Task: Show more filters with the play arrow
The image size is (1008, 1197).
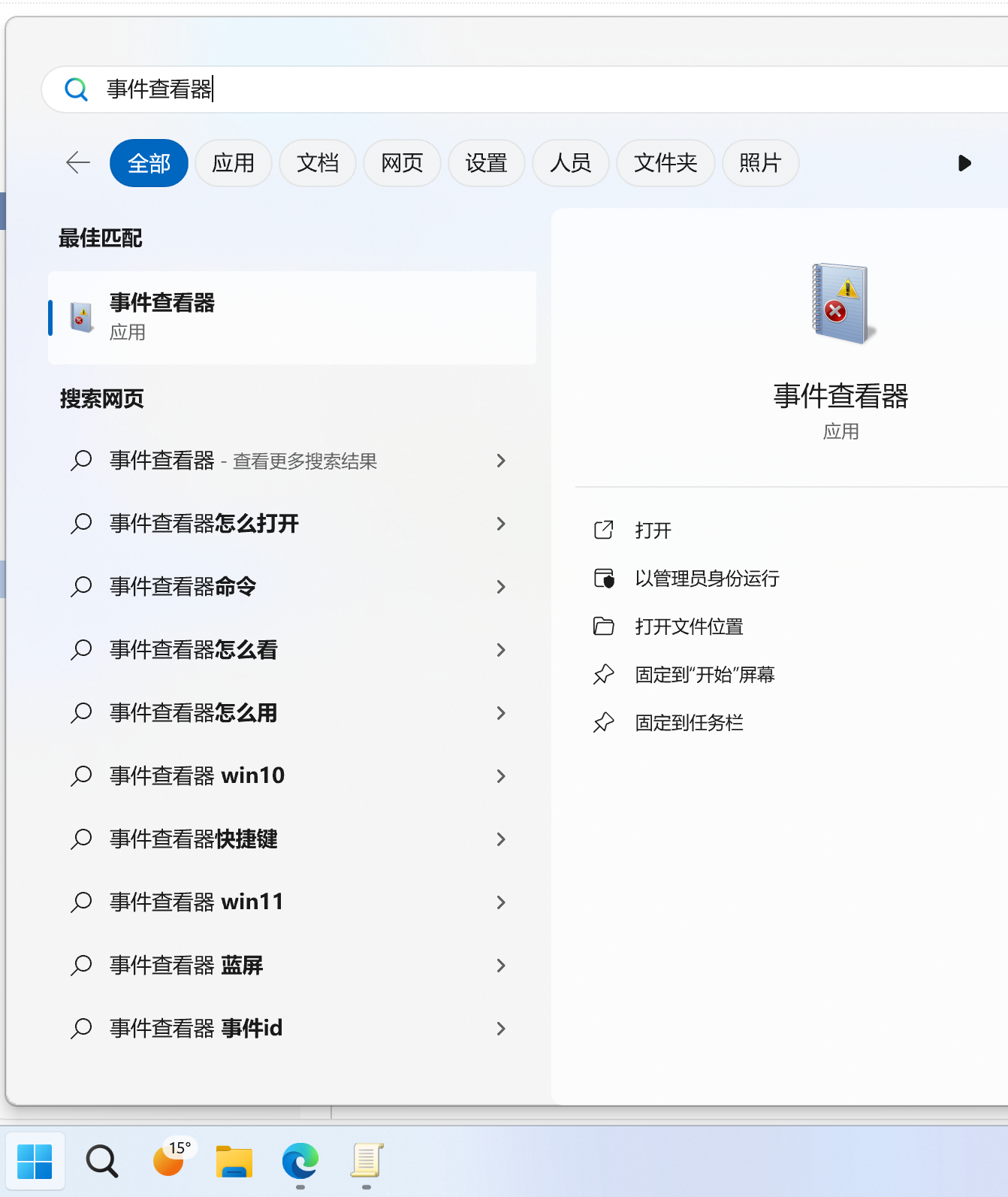Action: (x=964, y=163)
